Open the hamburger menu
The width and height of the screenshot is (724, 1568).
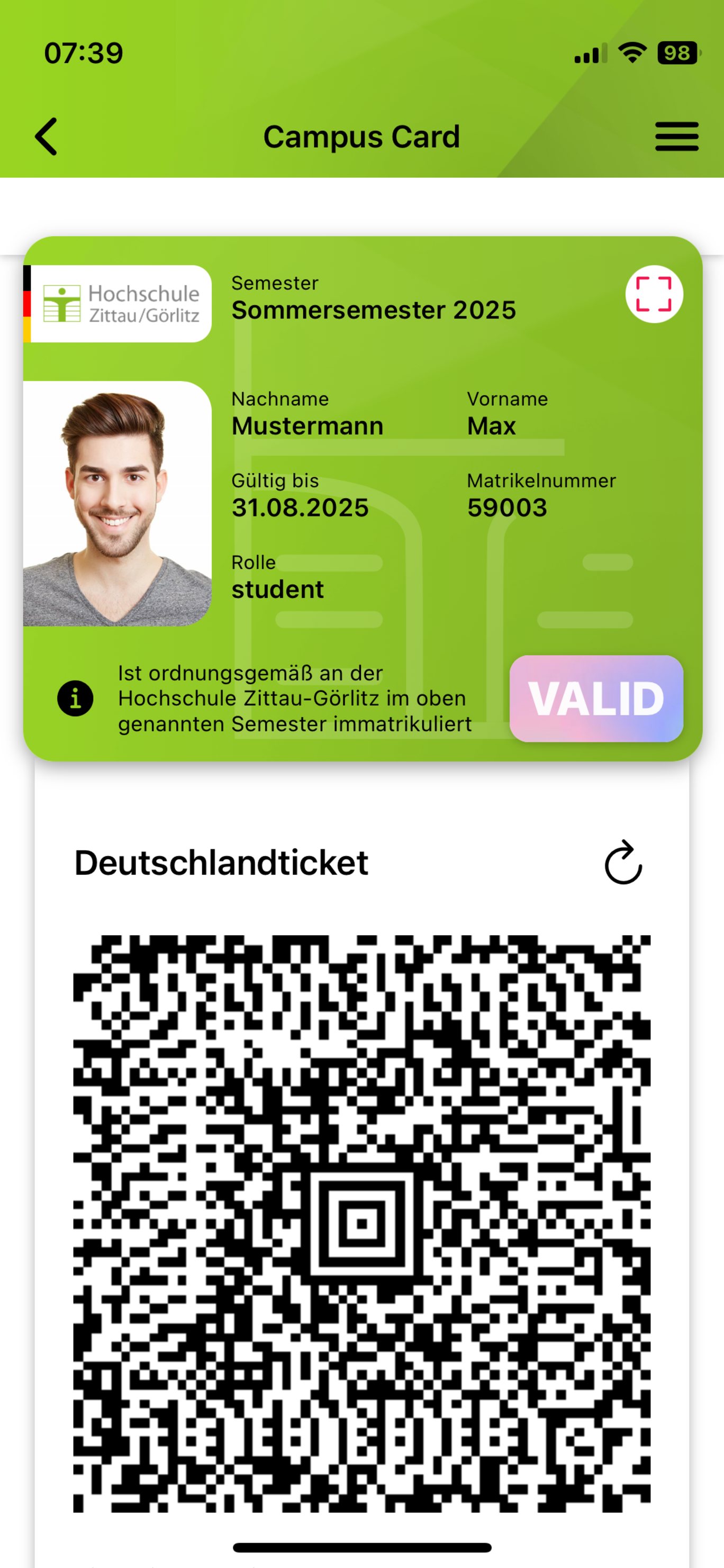click(x=676, y=137)
